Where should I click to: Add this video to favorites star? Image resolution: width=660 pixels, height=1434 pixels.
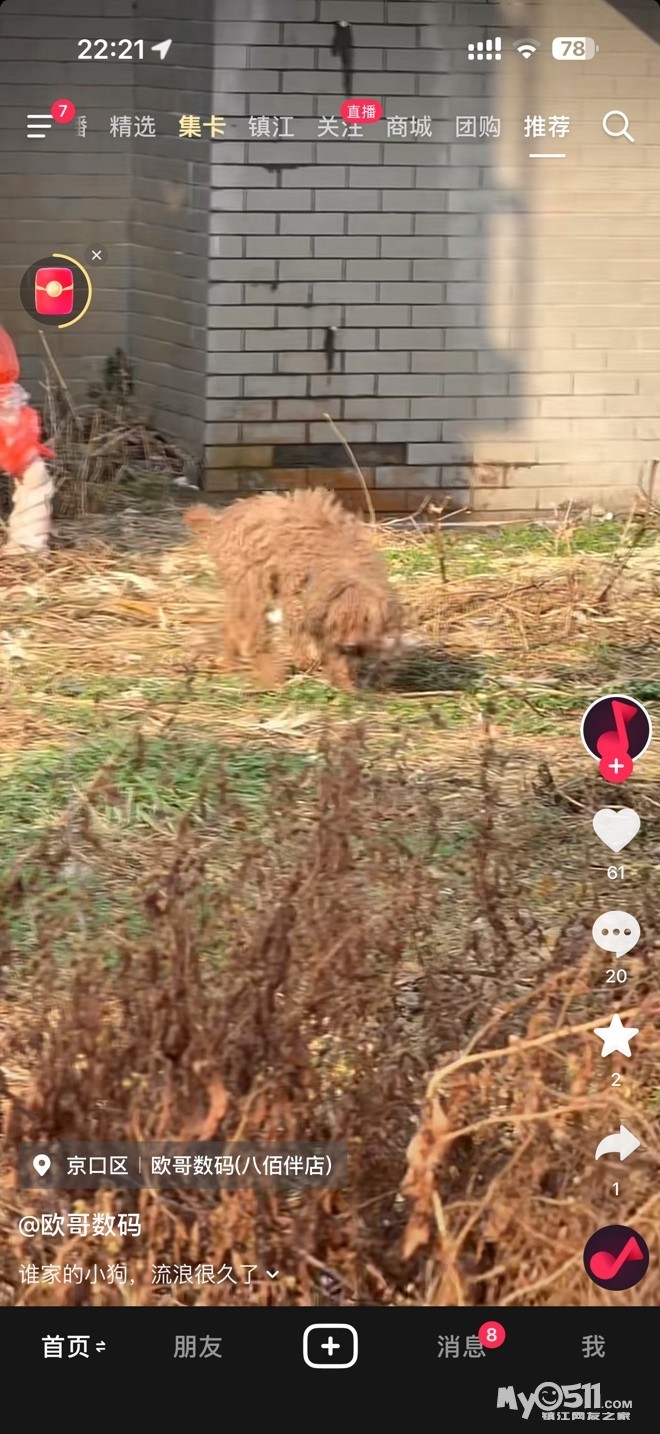[x=616, y=1037]
